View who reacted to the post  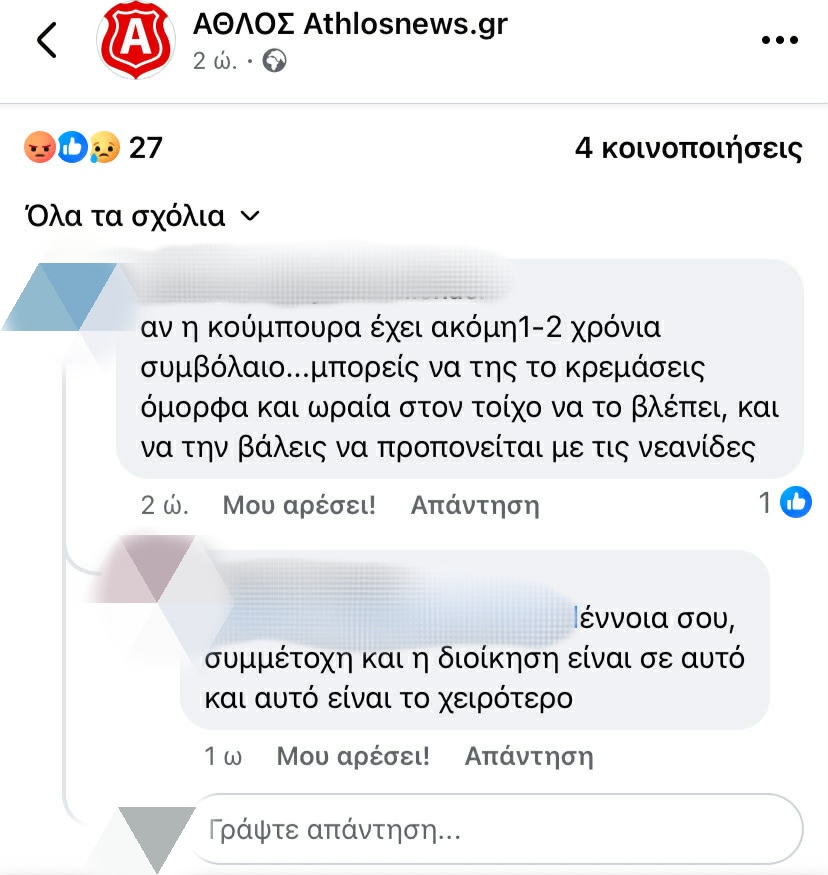(92, 149)
